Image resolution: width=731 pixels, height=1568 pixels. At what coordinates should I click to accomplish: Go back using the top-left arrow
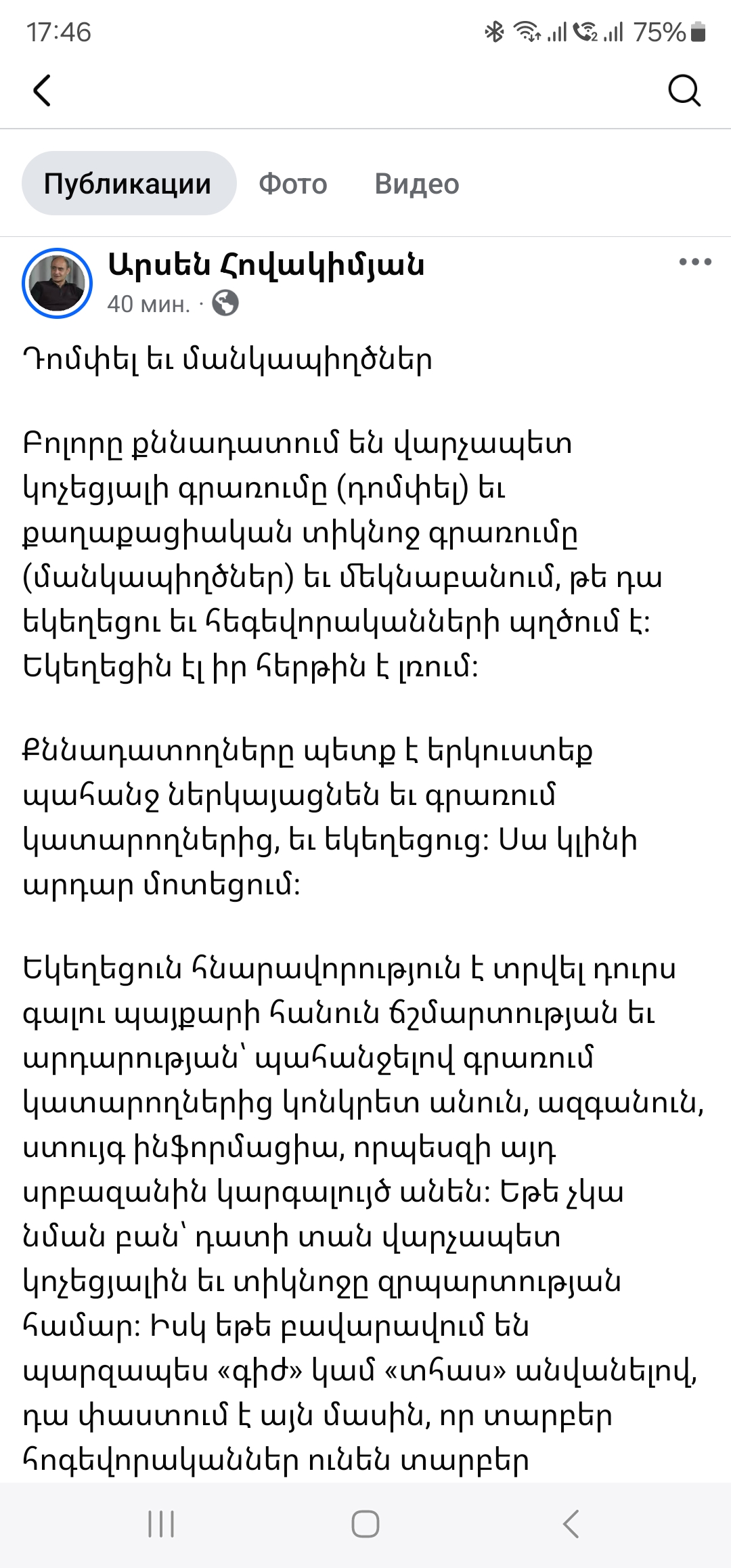tap(42, 90)
